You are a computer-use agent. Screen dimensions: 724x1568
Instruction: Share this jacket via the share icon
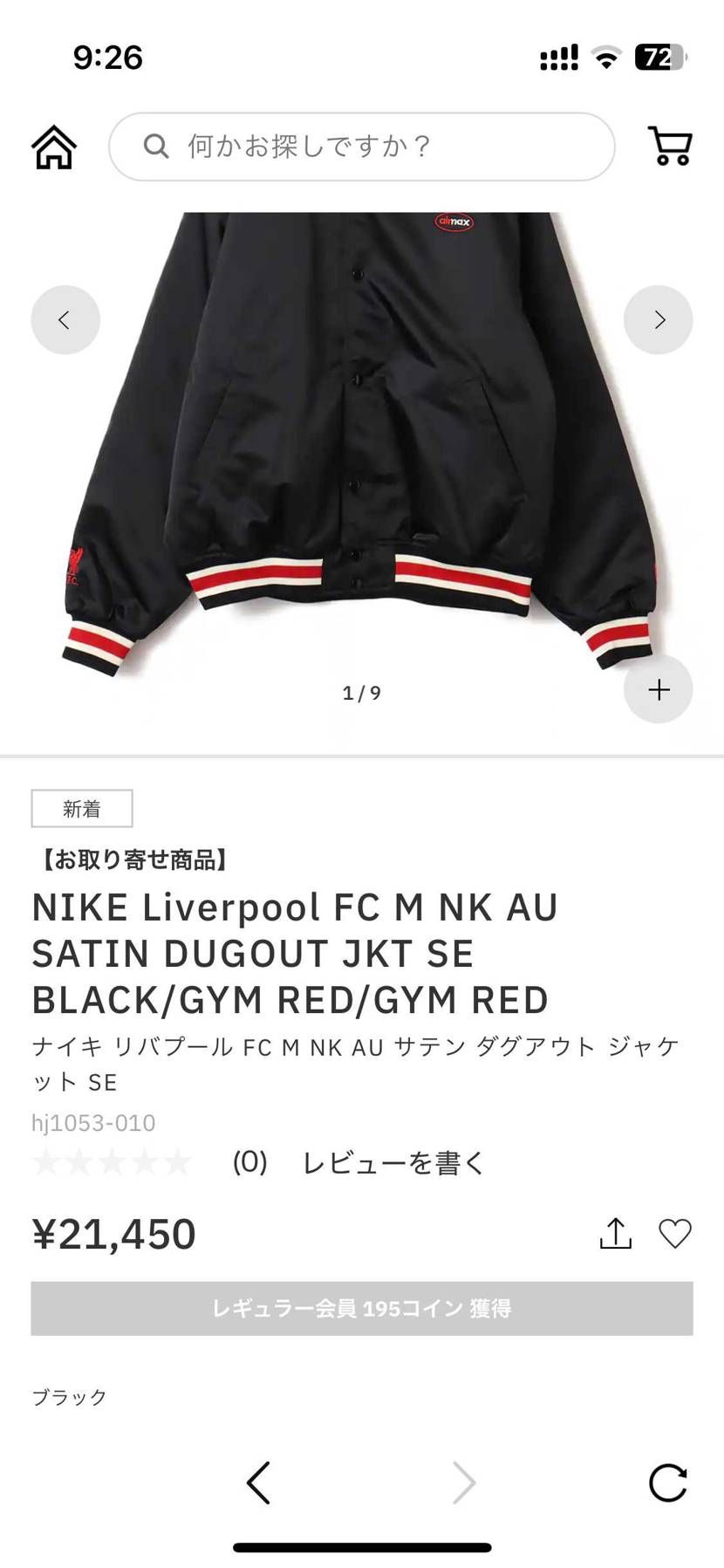coord(617,1233)
